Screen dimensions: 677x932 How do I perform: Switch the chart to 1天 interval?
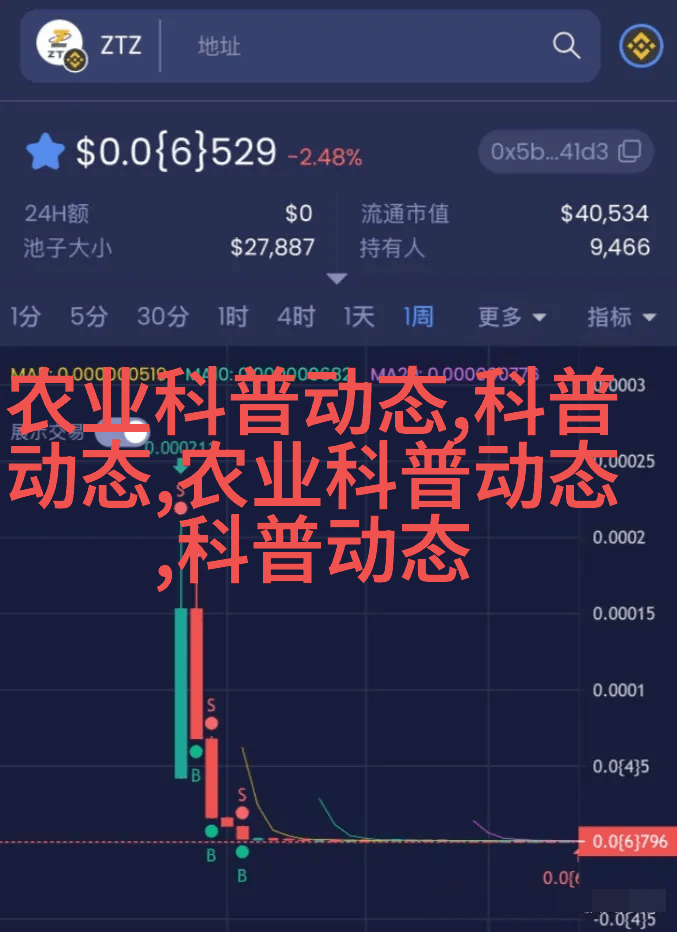pos(358,317)
